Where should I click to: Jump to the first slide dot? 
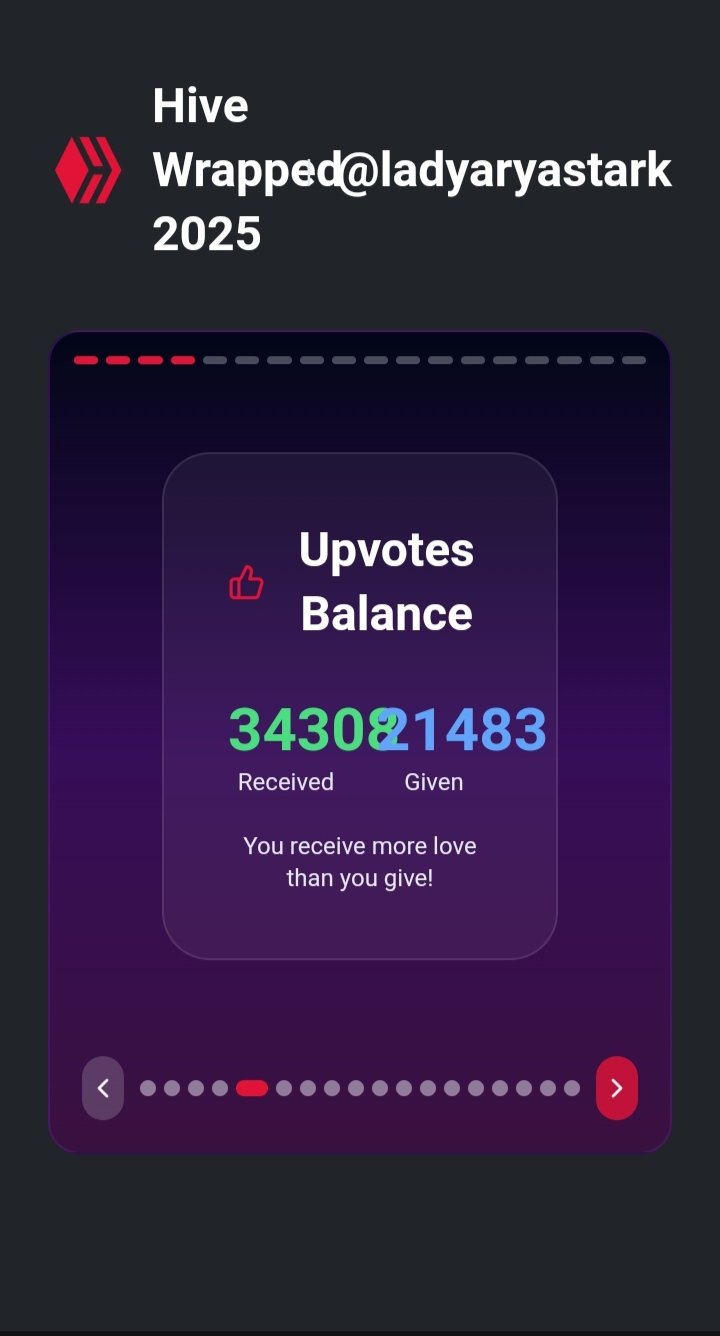click(x=148, y=1088)
